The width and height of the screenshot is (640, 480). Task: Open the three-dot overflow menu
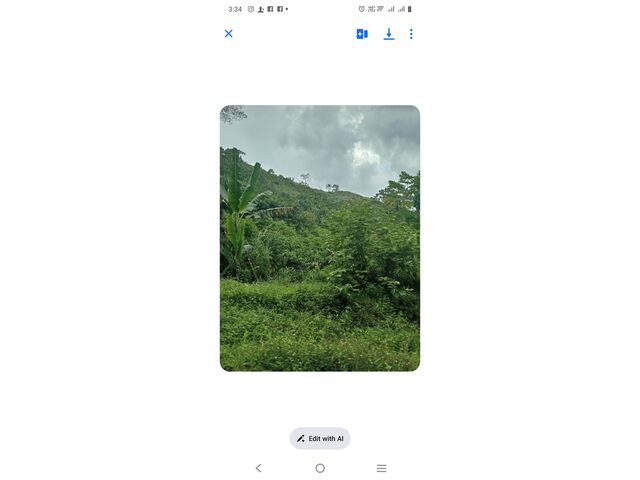(411, 34)
